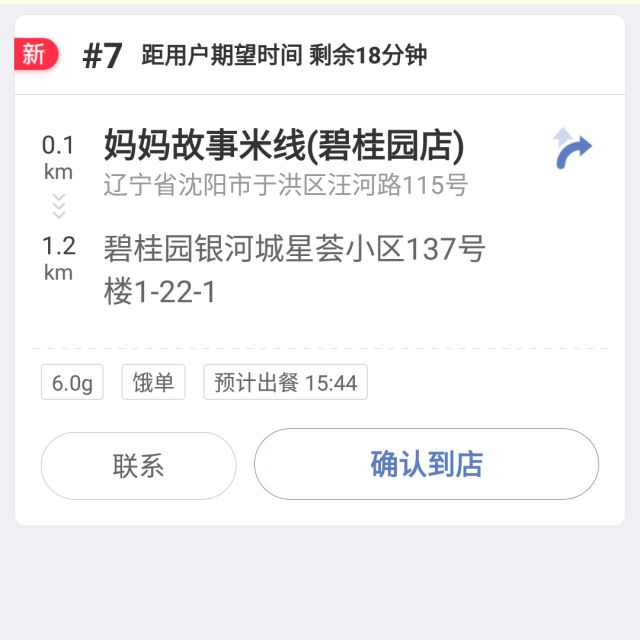Confirm arrival with 确认到店
Screen dimensions: 640x640
(x=426, y=464)
